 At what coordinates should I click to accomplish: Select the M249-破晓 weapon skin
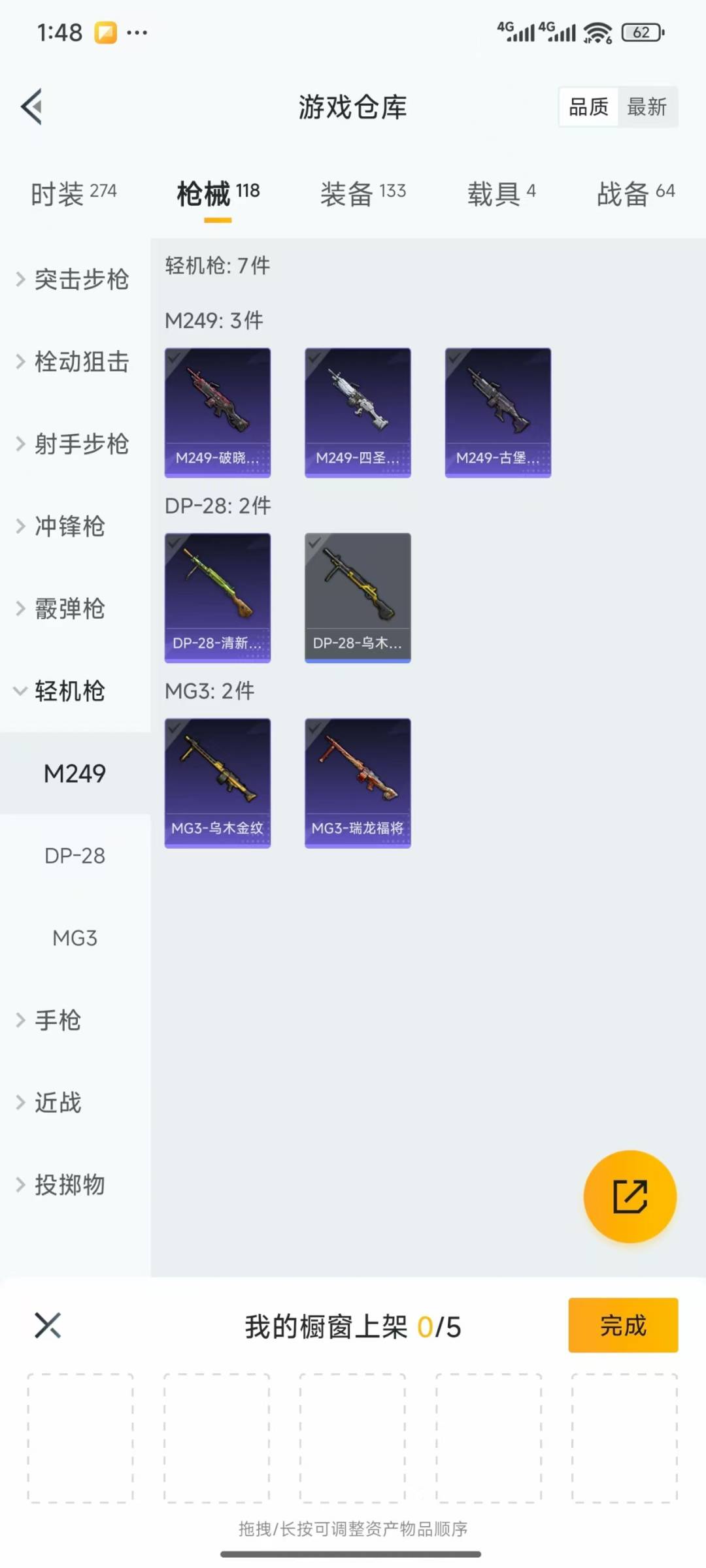[218, 412]
